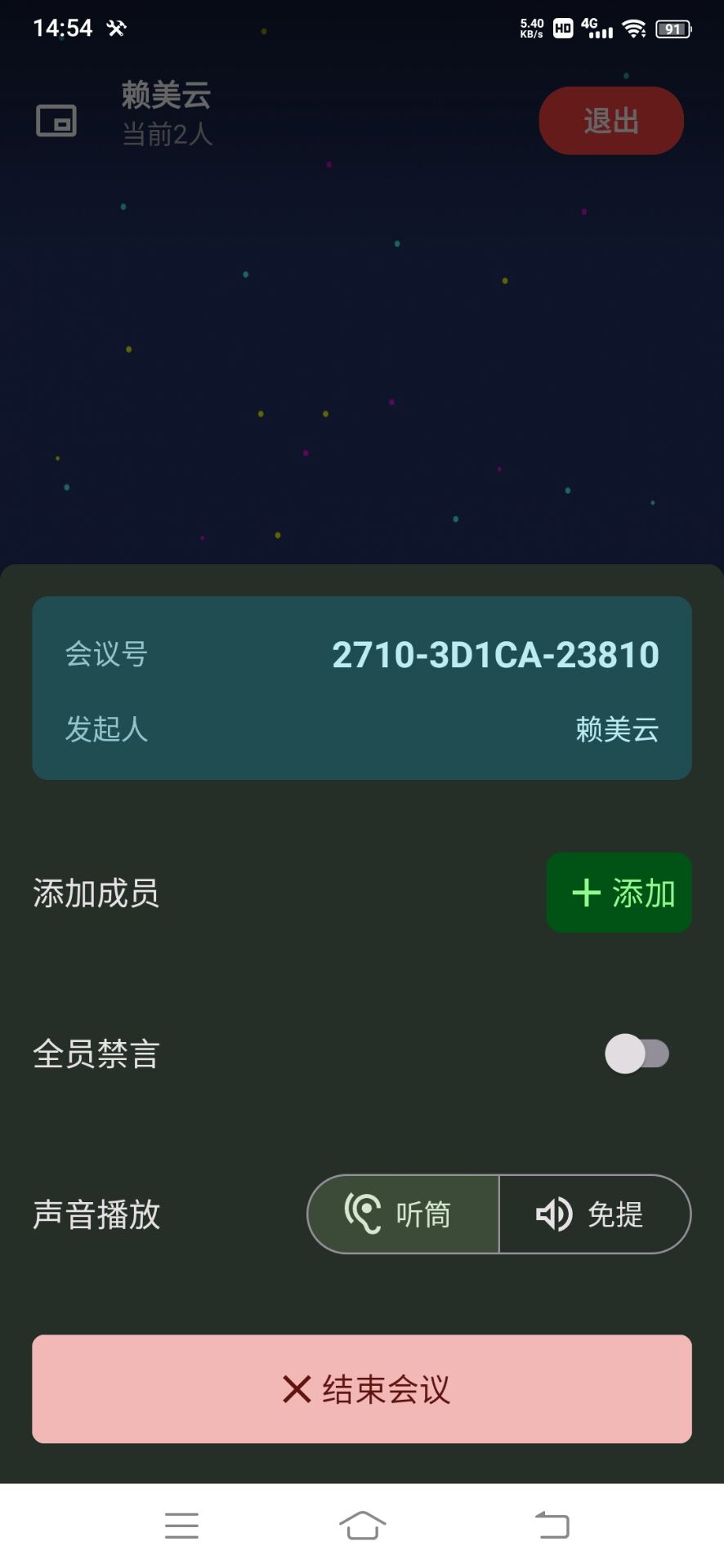Toggle the 全员禁言 mute-all switch
This screenshot has width=724, height=1568.
637,1053
